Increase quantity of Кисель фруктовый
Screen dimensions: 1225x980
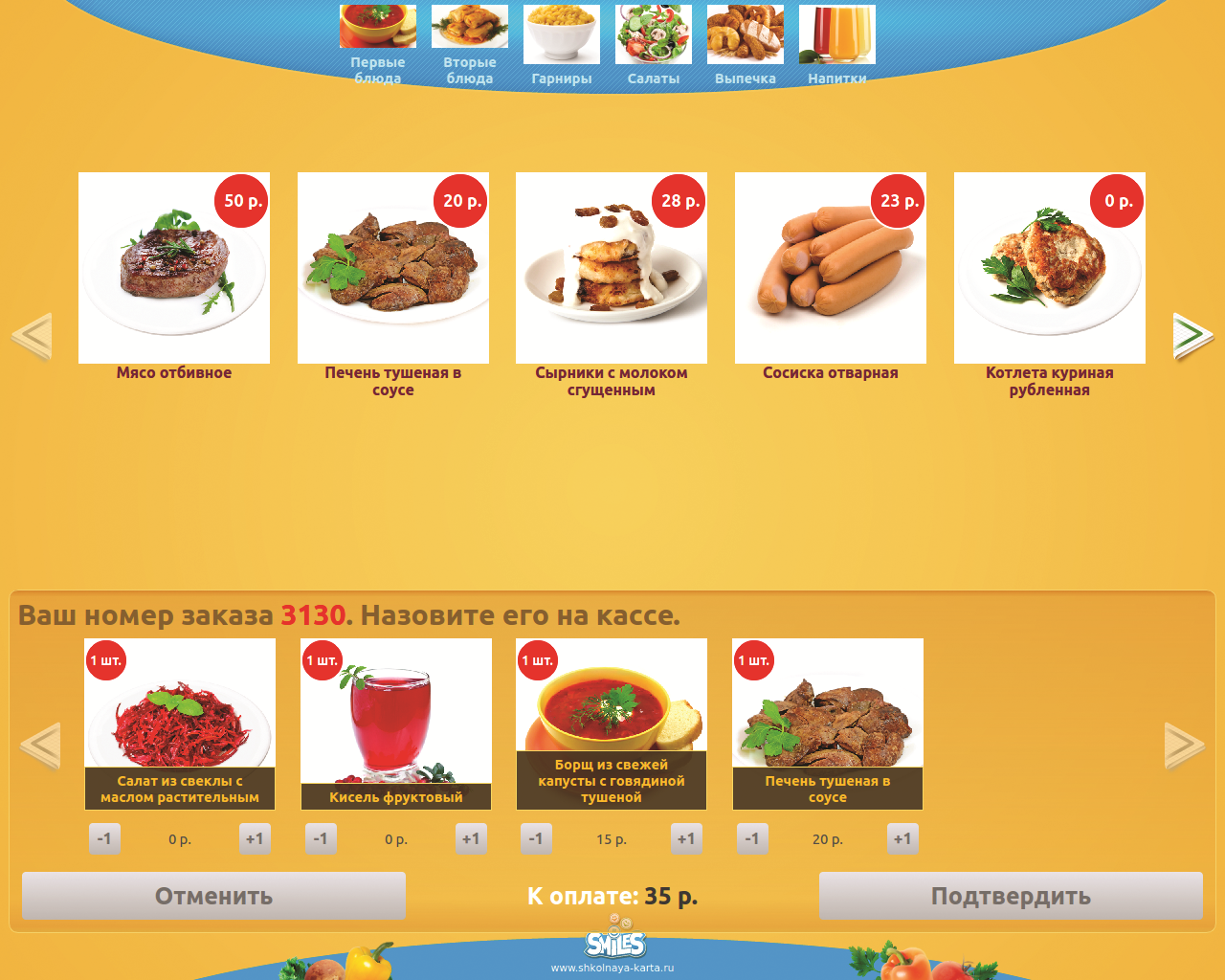(471, 839)
